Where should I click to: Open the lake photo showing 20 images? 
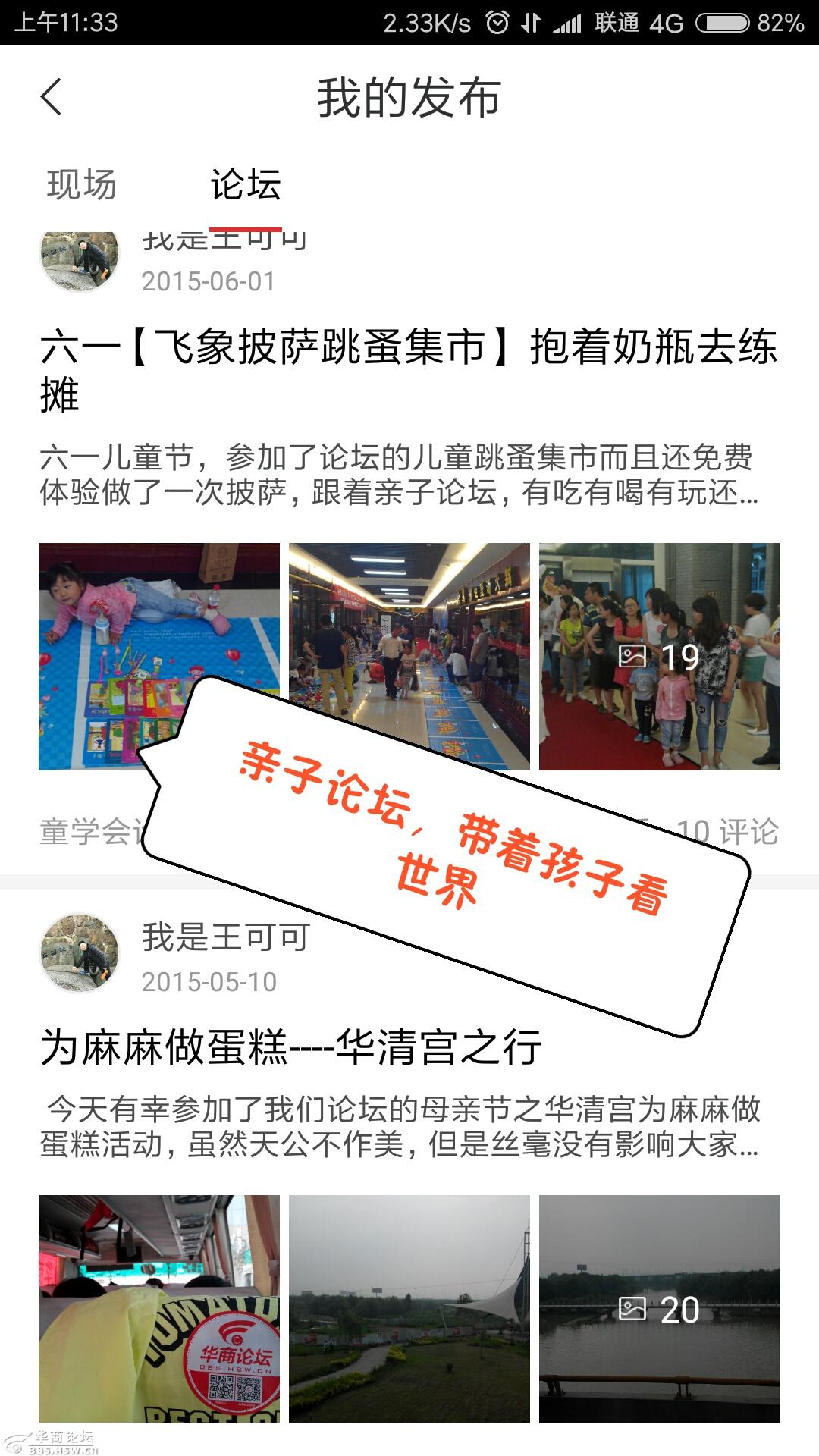659,1308
